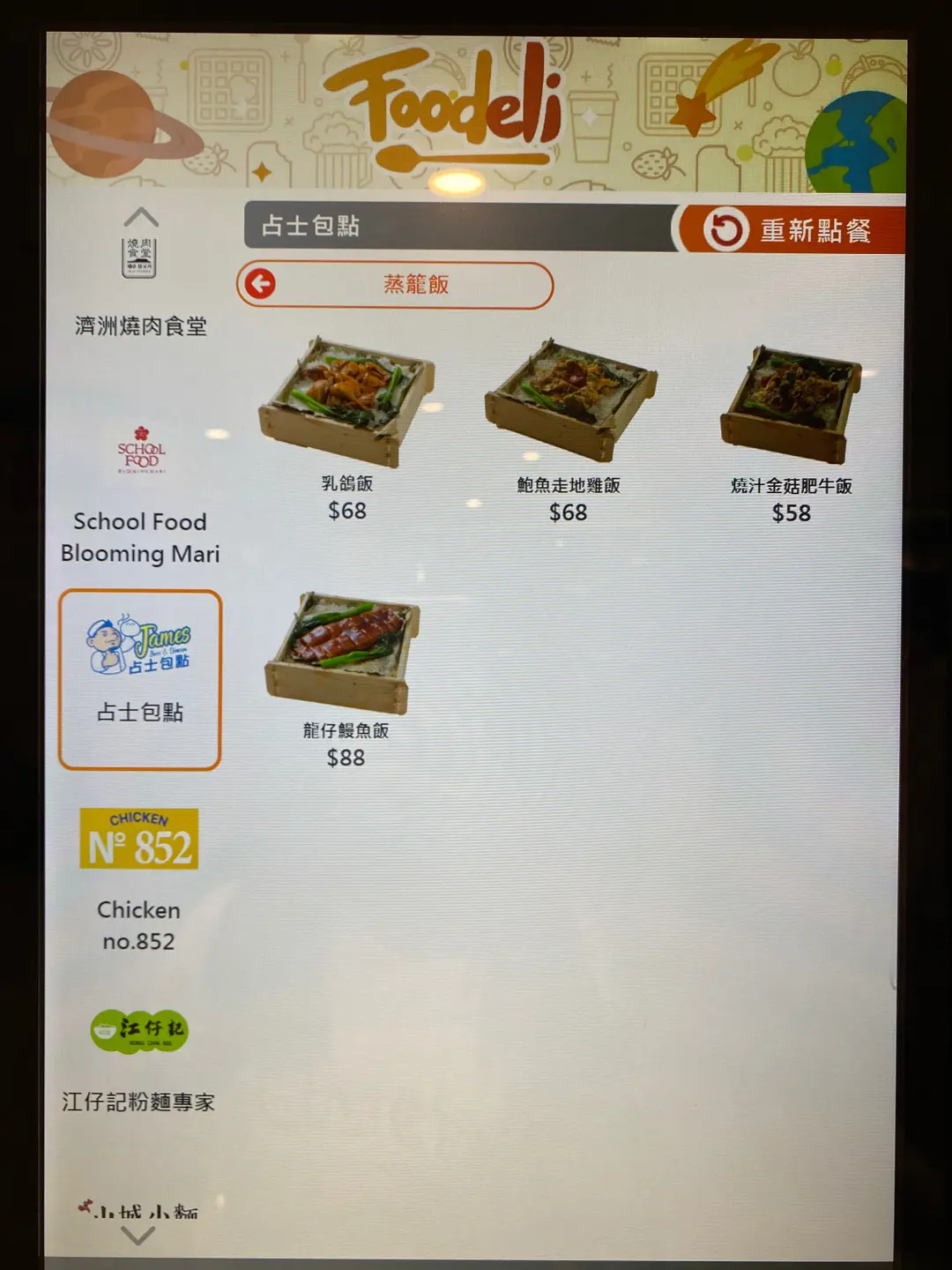952x1270 pixels.
Task: Tap the down arrow below restaurant list
Action: 138,1236
